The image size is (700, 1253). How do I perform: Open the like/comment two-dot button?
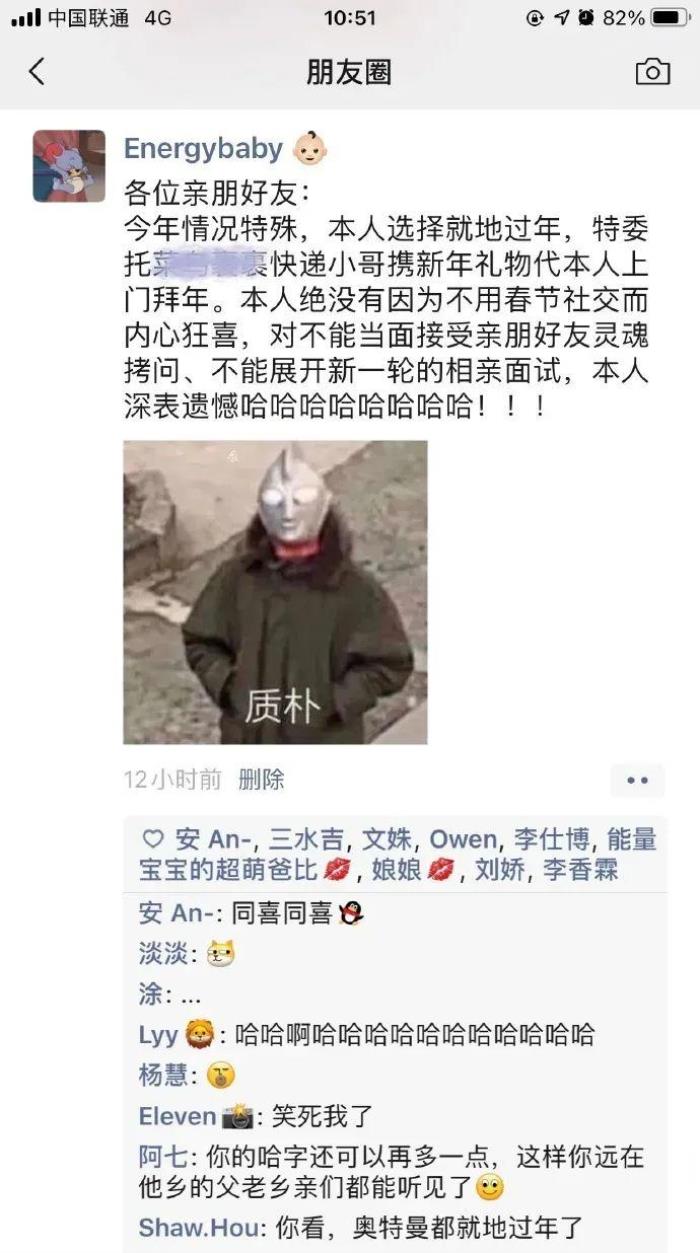click(x=637, y=780)
